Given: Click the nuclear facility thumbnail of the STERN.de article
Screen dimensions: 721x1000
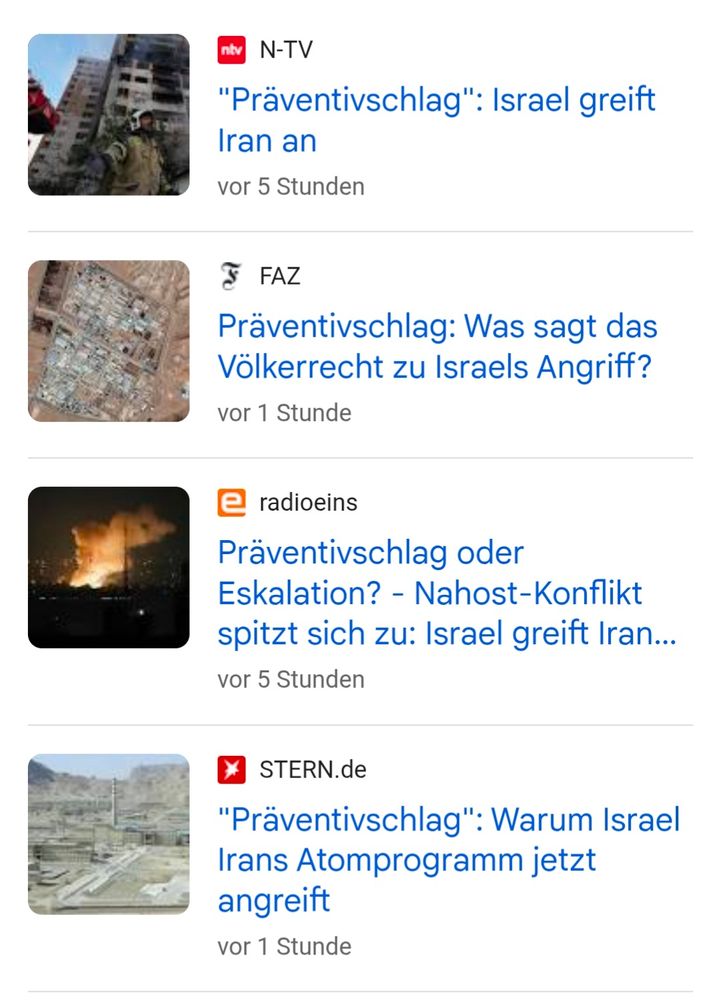Looking at the screenshot, I should click(x=109, y=835).
